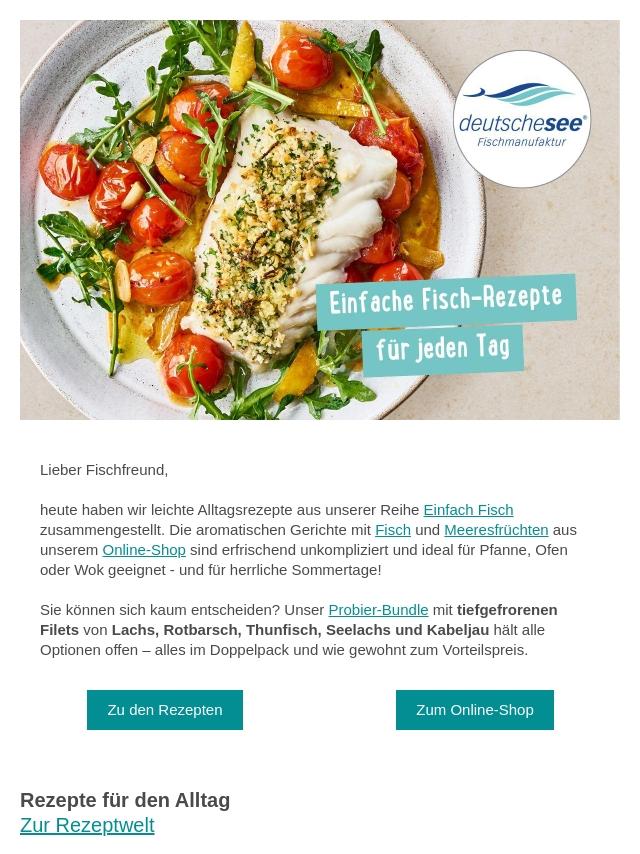
Task: Follow the Fisch link
Action: coord(392,530)
